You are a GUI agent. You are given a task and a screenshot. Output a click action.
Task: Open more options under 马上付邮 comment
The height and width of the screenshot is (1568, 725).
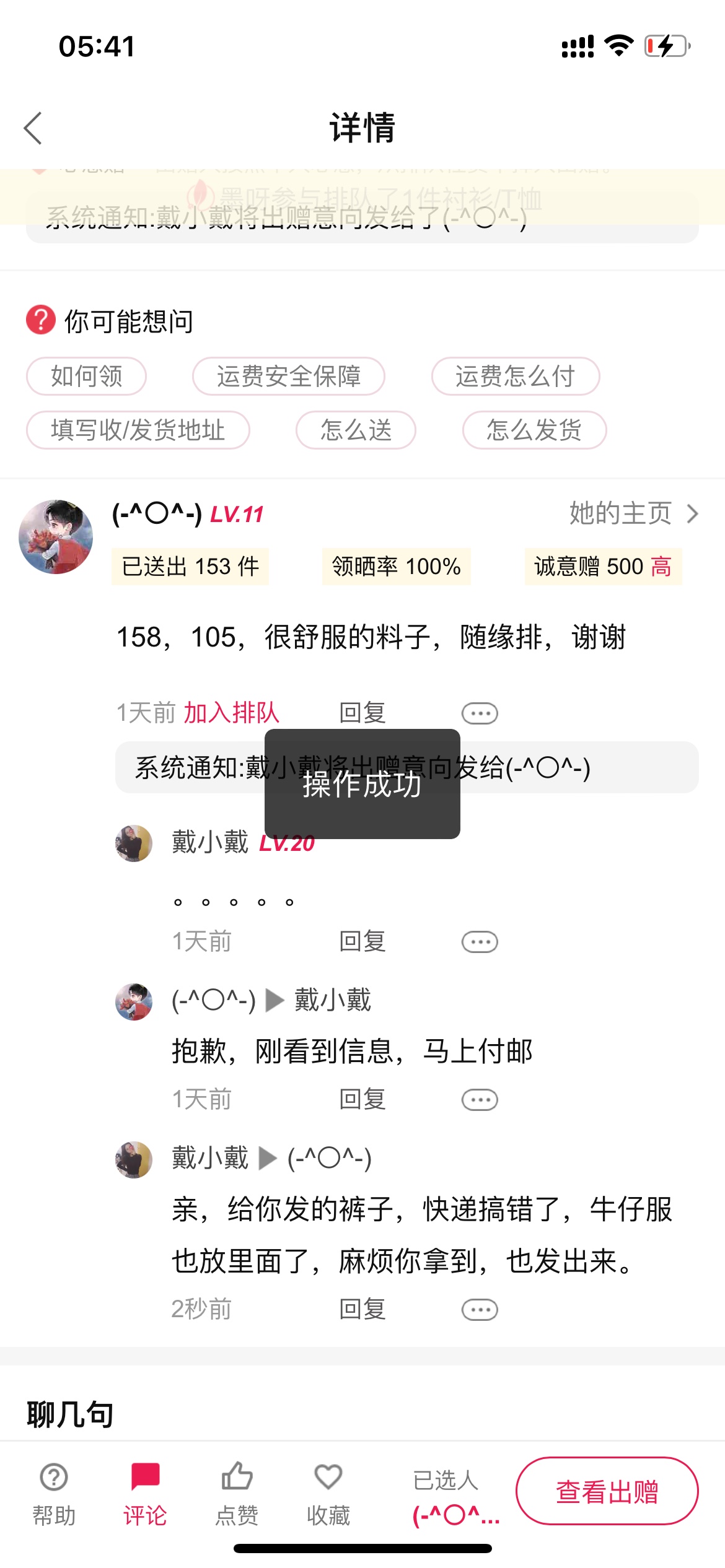point(480,1100)
